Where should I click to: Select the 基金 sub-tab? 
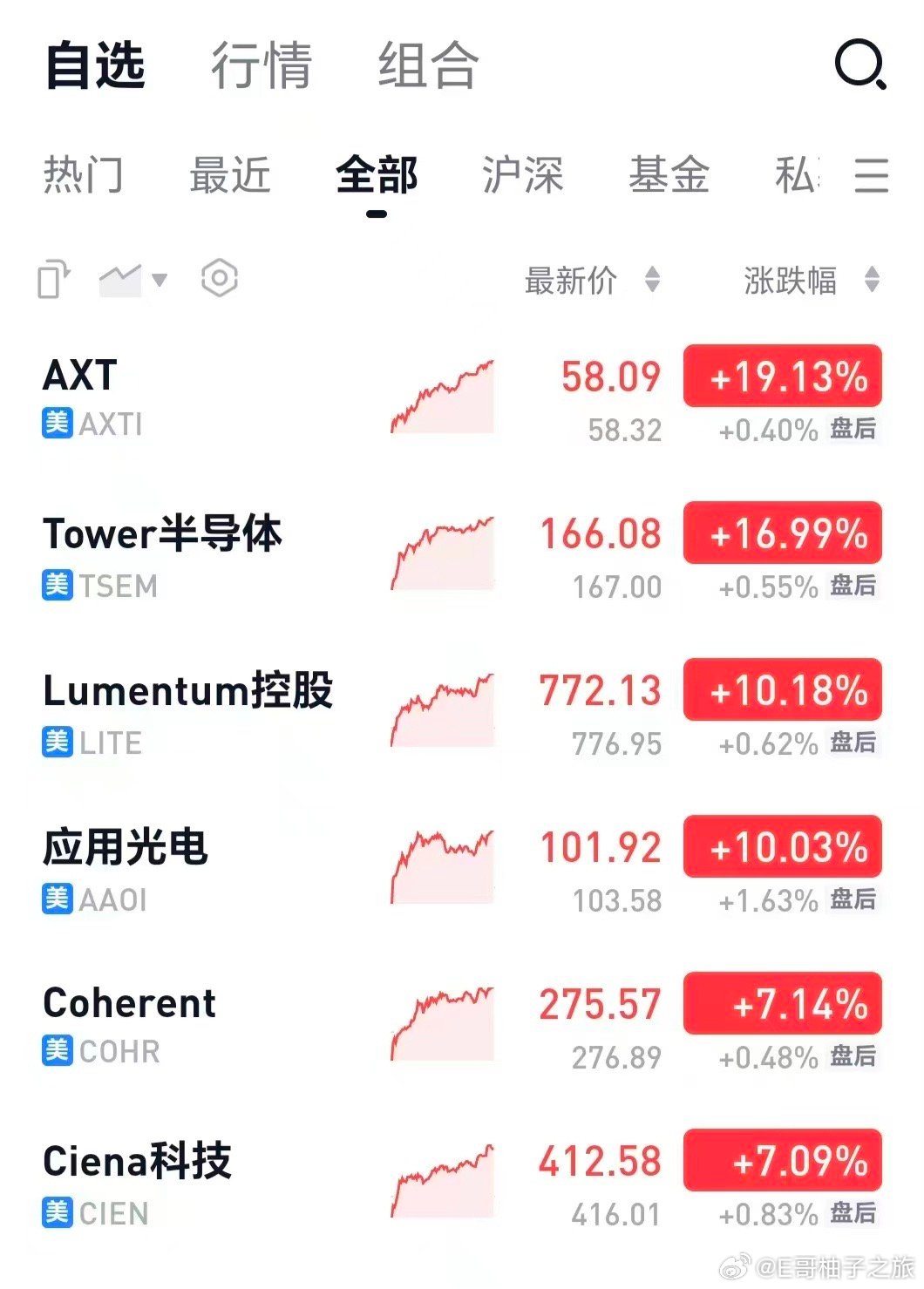tap(669, 175)
